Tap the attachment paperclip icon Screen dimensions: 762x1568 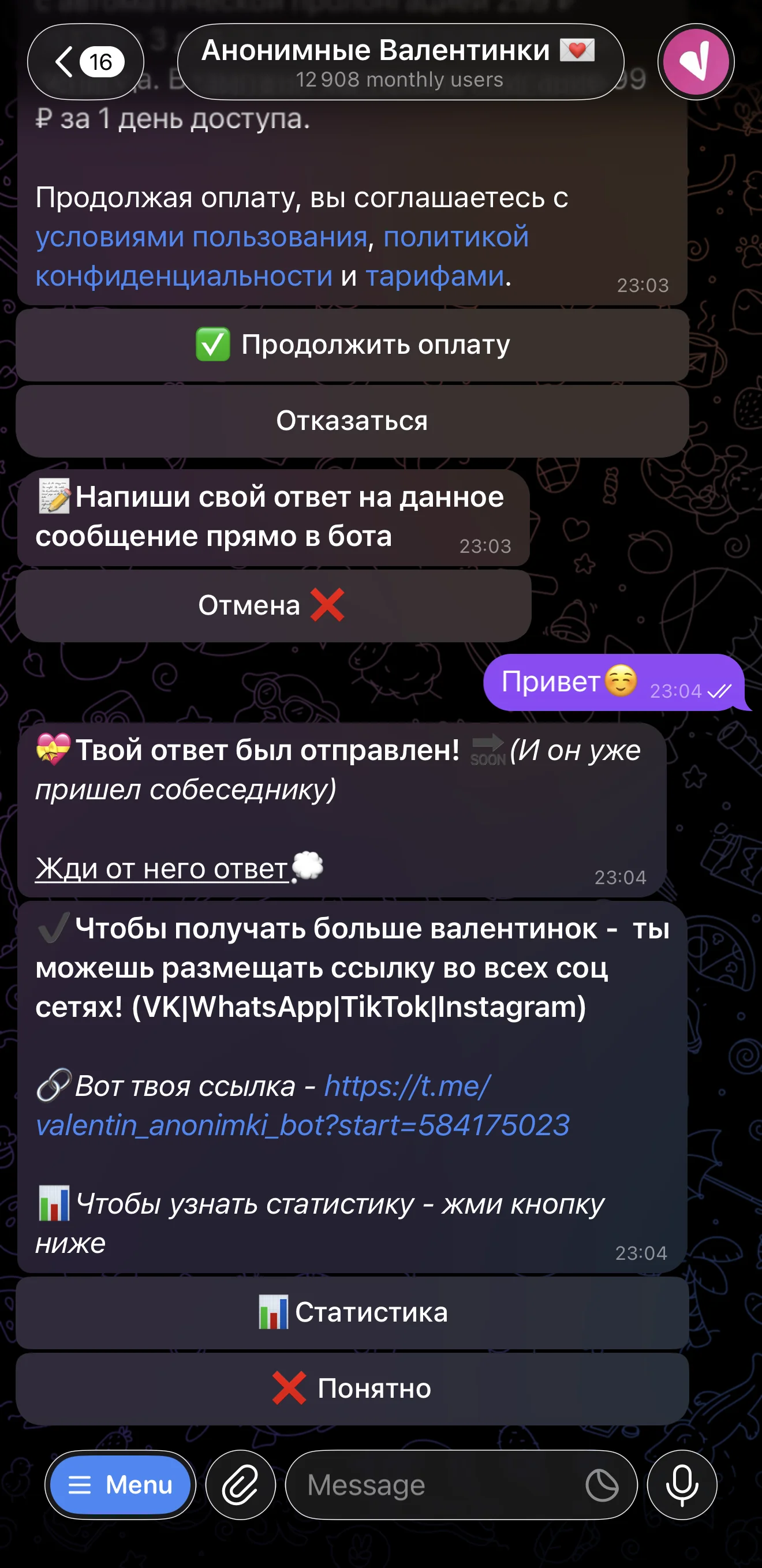tap(241, 1485)
